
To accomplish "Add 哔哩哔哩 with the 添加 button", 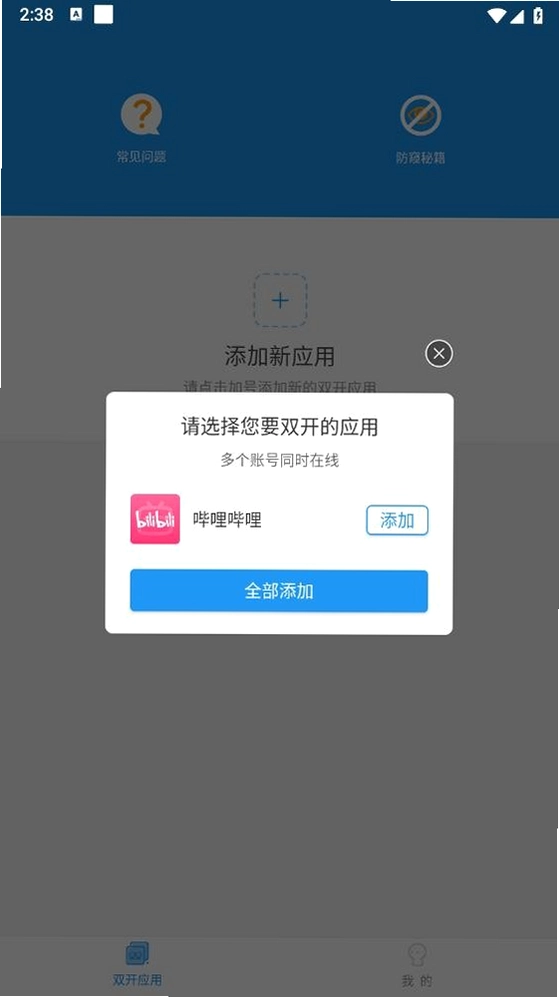I will [x=397, y=521].
